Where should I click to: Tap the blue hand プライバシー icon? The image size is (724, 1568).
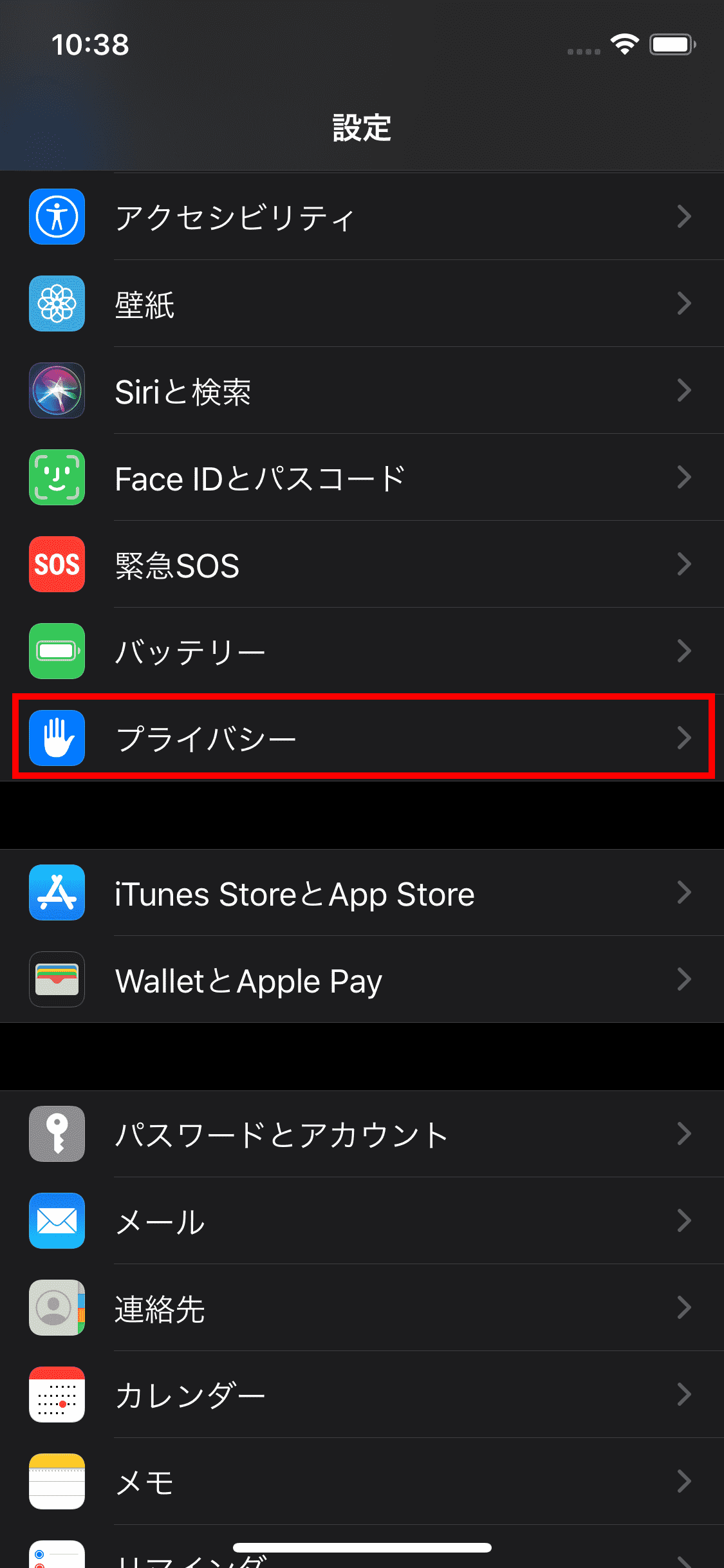[57, 738]
